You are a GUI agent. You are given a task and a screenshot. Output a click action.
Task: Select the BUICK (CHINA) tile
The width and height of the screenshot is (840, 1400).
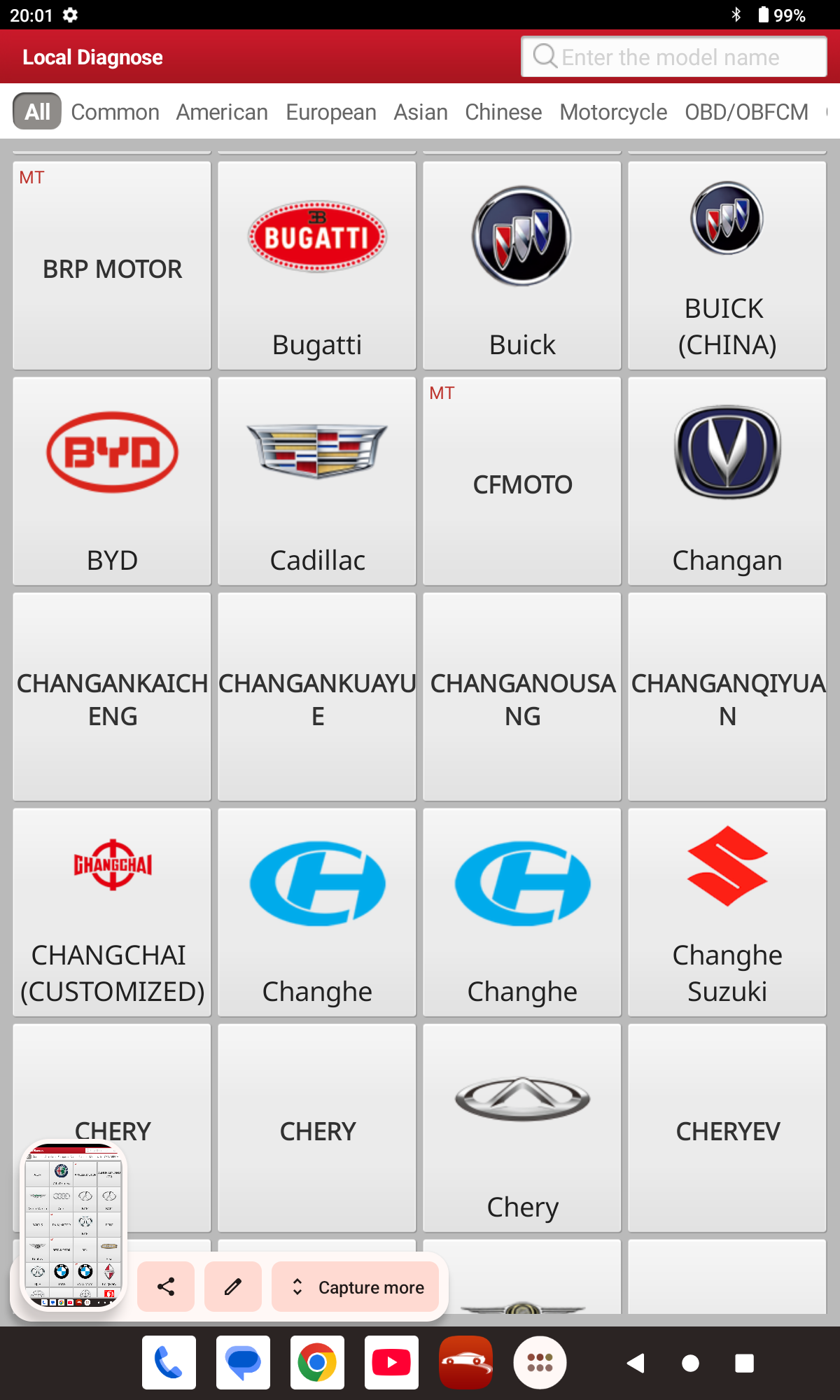tap(727, 266)
